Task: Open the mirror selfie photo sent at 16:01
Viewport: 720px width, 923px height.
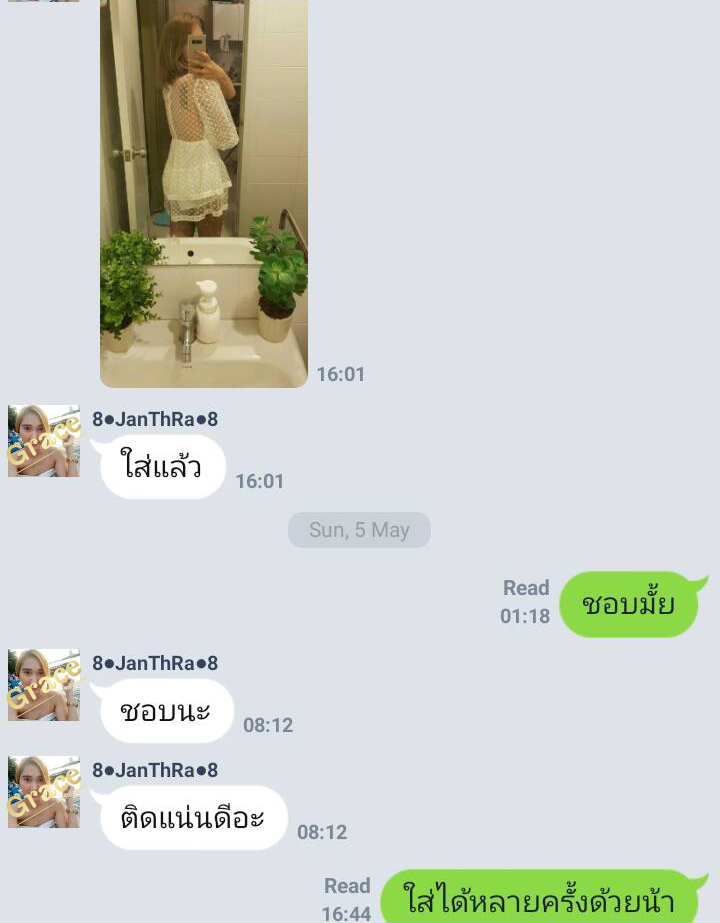Action: coord(204,190)
